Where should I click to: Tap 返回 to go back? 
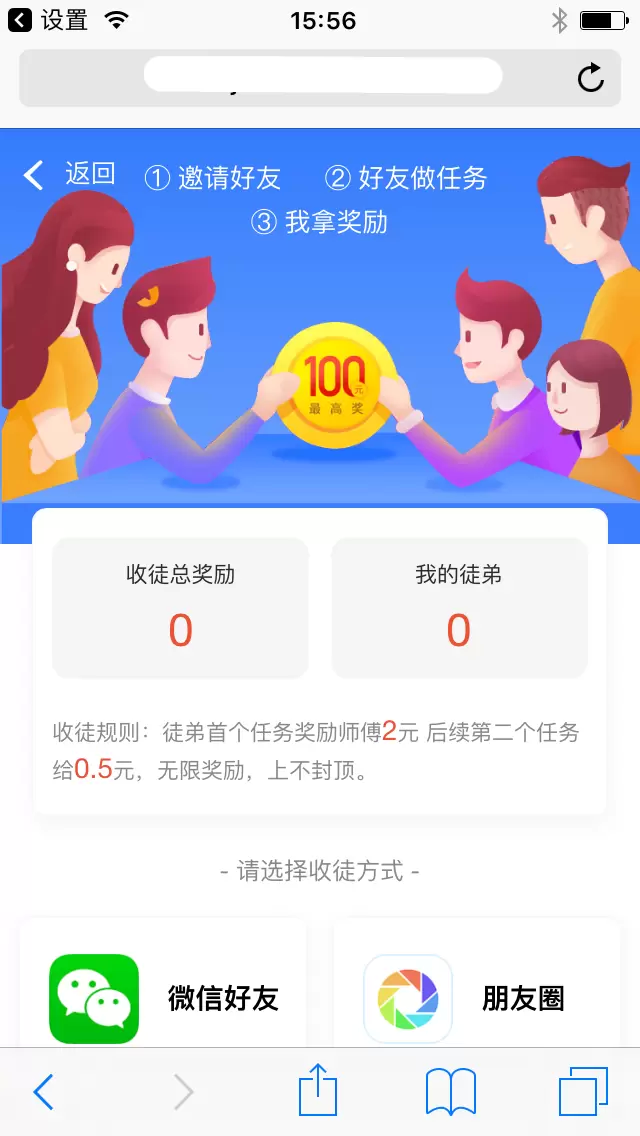70,175
